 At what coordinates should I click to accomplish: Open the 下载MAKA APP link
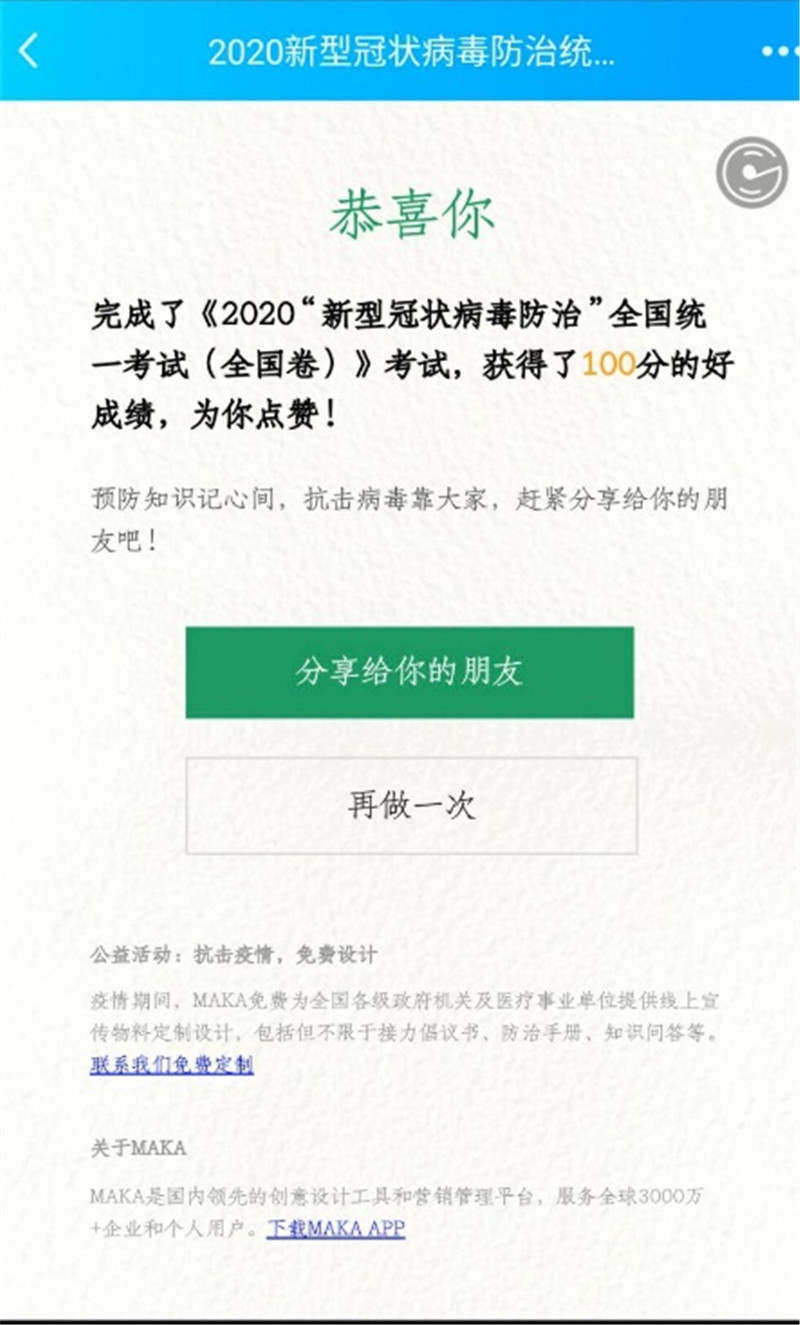[x=336, y=1228]
